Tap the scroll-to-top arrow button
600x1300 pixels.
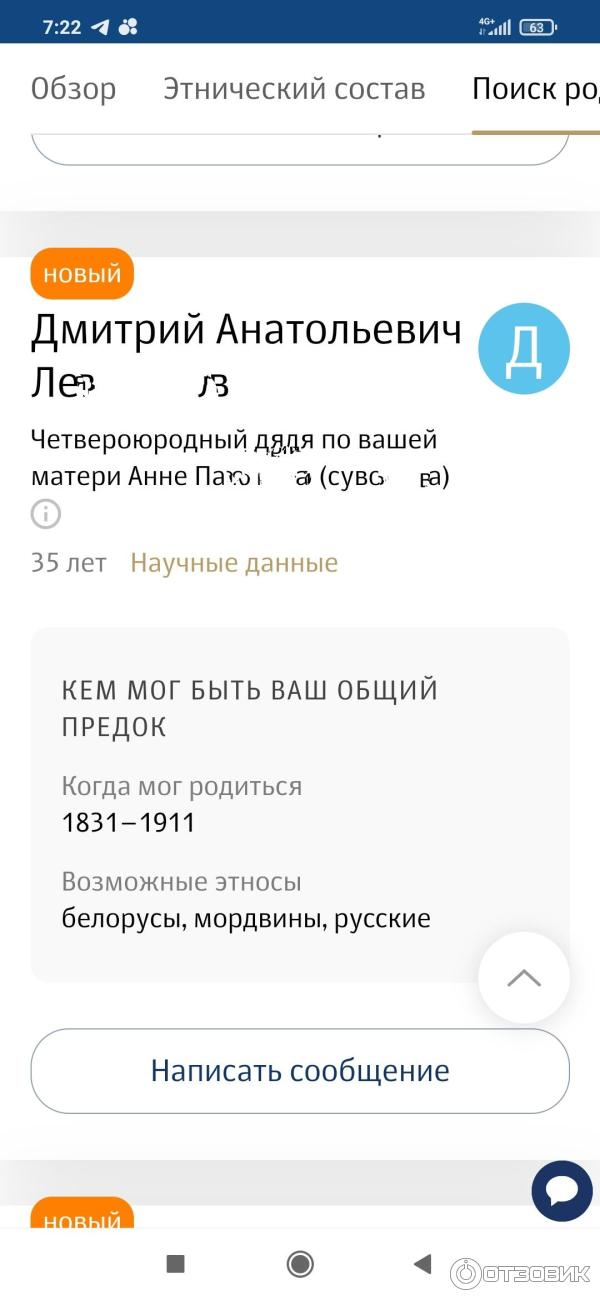pos(524,978)
